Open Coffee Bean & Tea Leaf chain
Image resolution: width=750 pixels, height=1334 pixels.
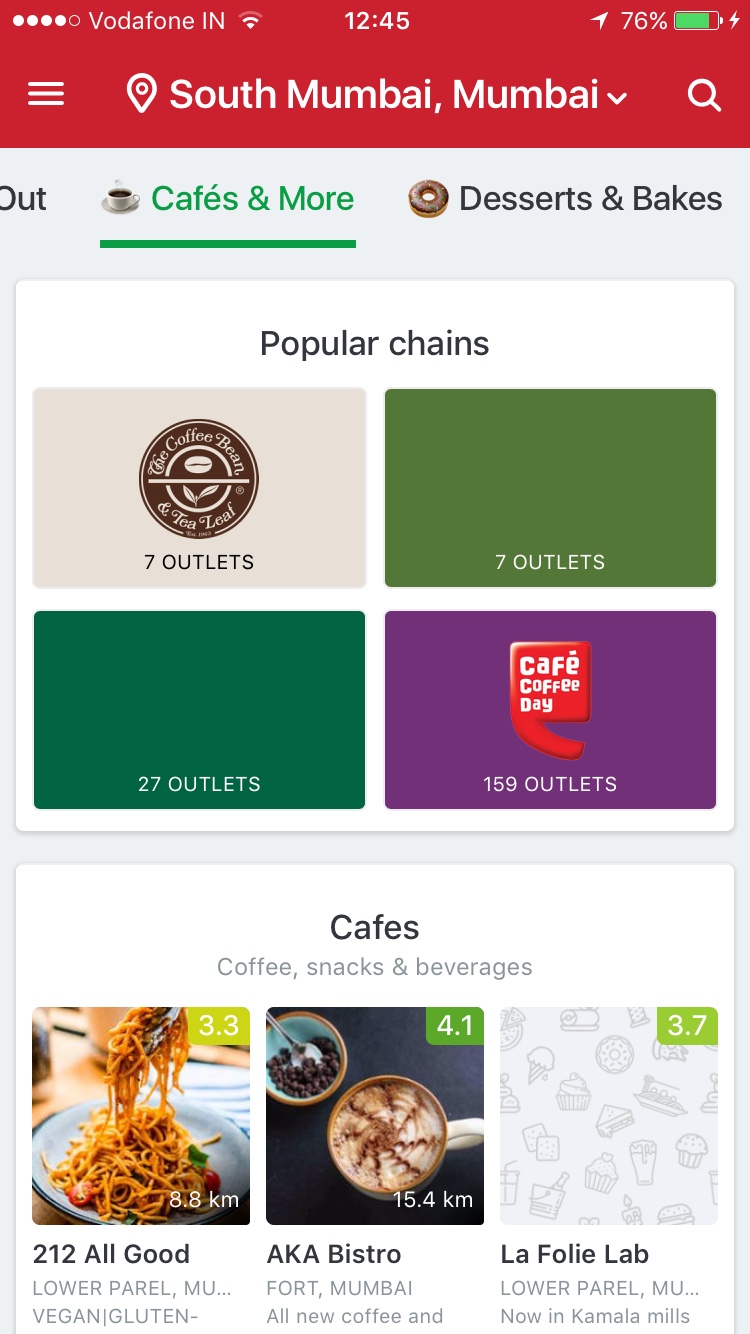pos(200,488)
